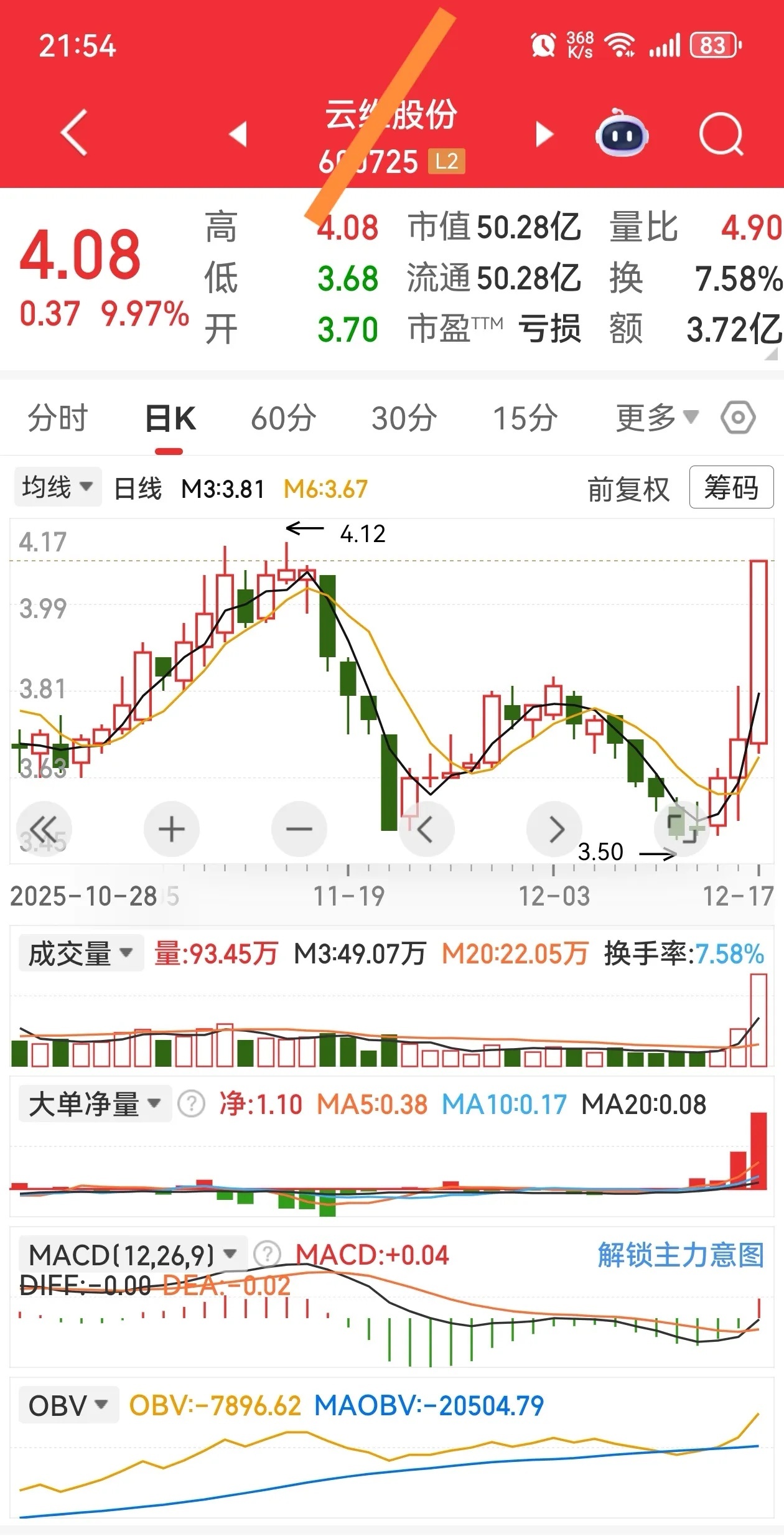
Task: Tap the 解锁主力意图 link
Action: (x=681, y=1255)
